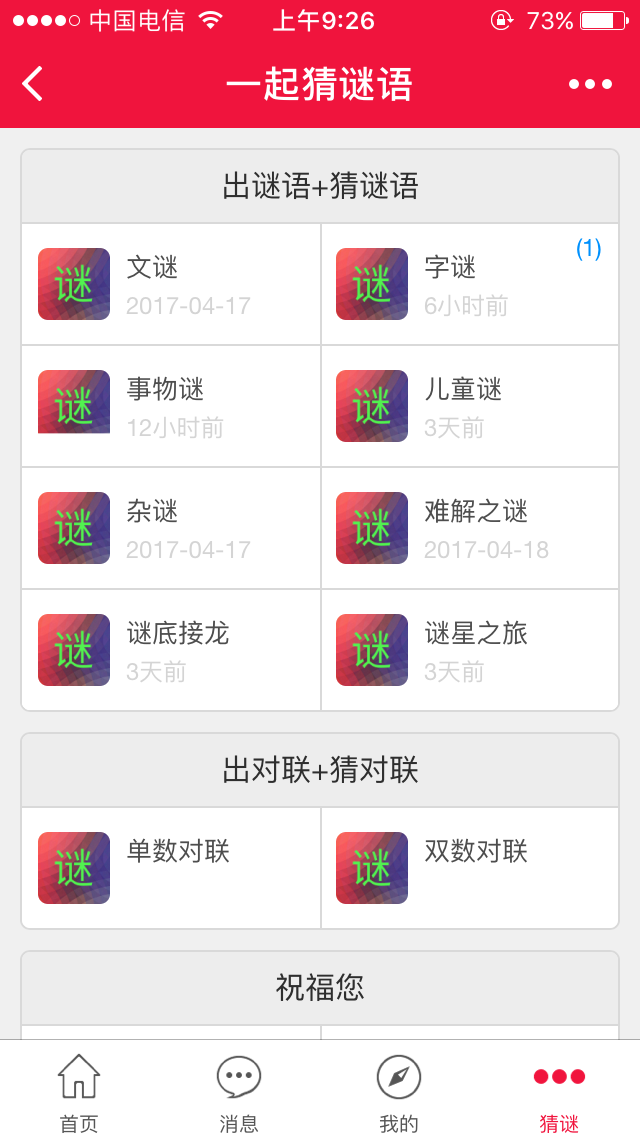Enter the 杂谜 section
This screenshot has height=1136, width=640.
[x=171, y=528]
